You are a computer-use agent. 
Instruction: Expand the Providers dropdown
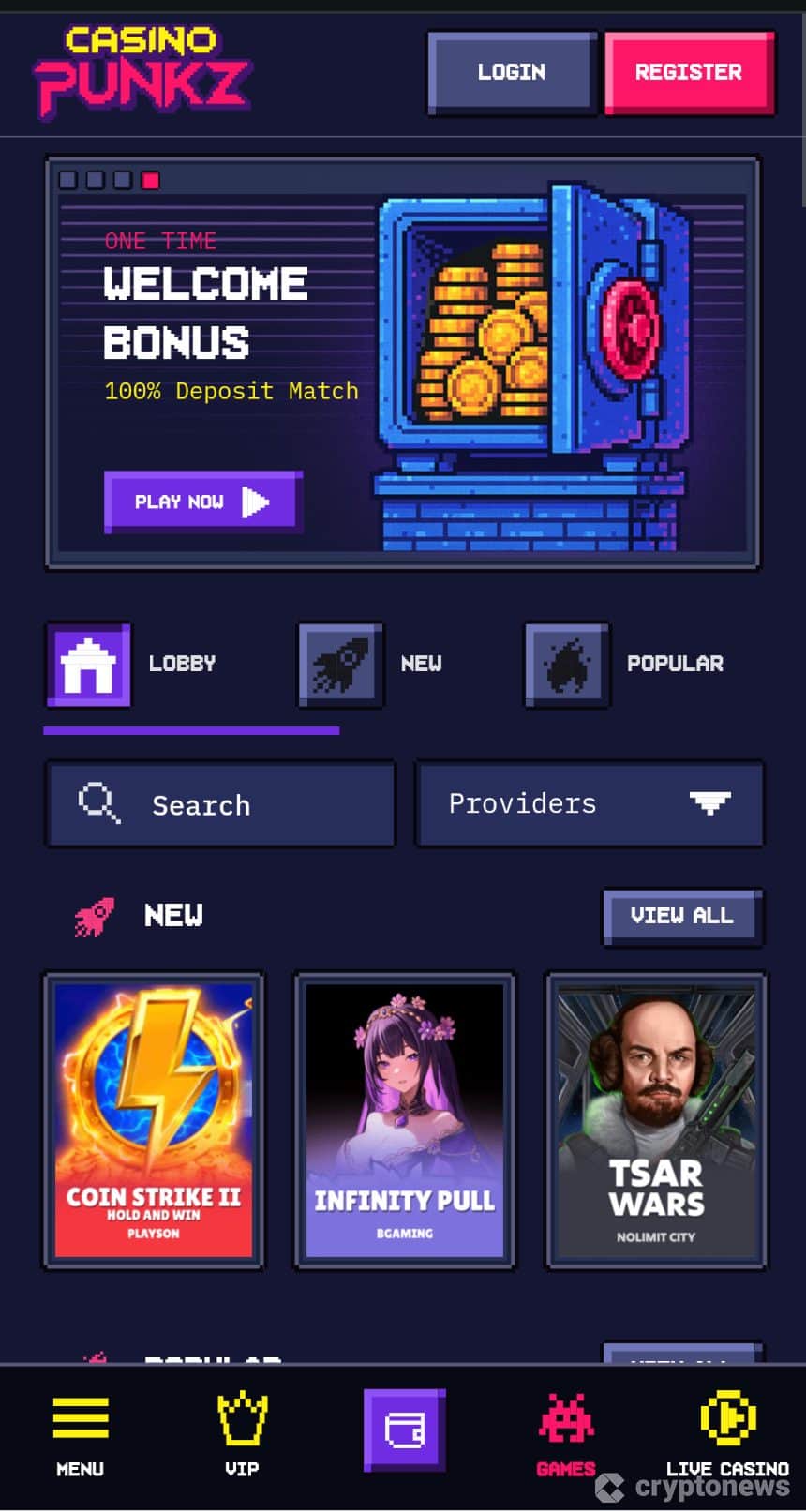(590, 803)
